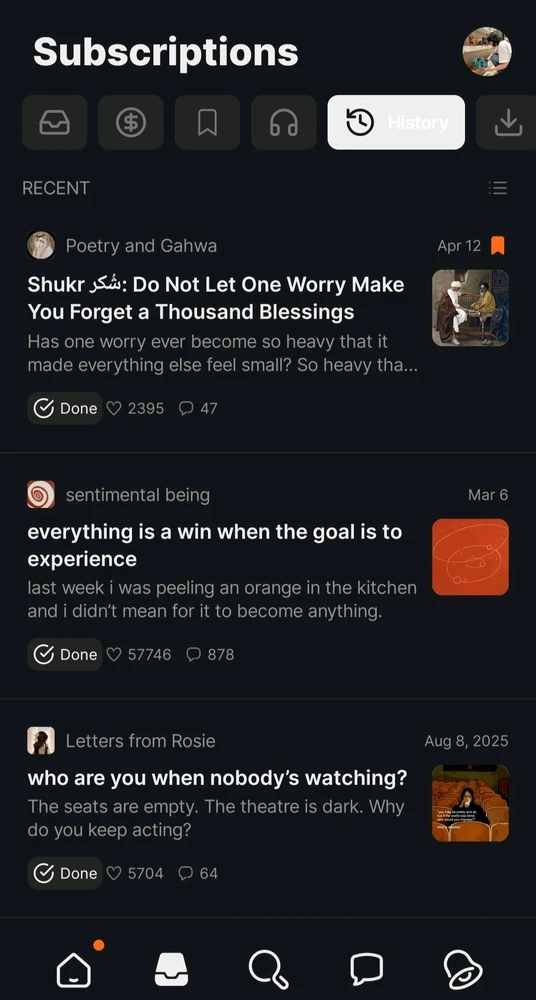Open the search tab
The height and width of the screenshot is (1000, 536).
point(268,970)
